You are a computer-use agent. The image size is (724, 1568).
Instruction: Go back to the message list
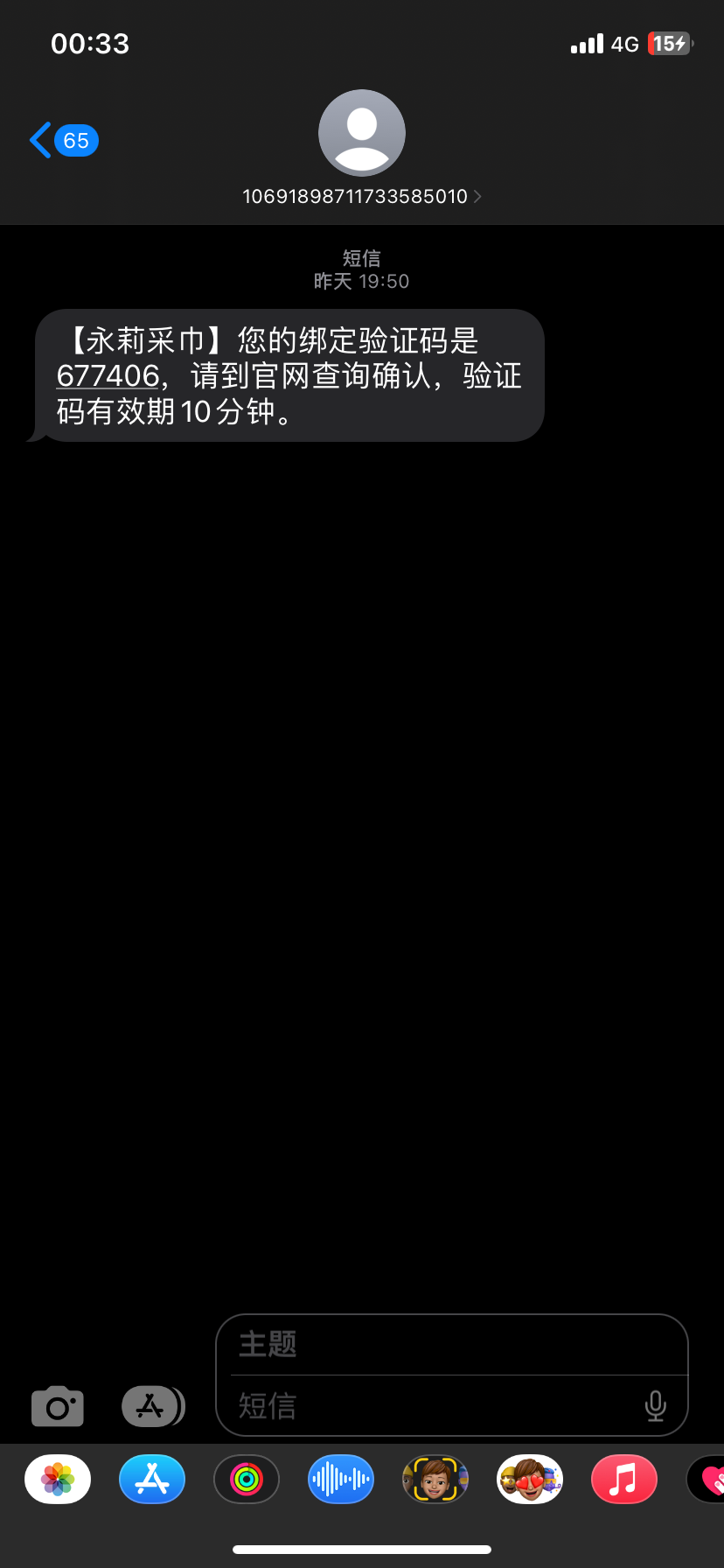[61, 140]
